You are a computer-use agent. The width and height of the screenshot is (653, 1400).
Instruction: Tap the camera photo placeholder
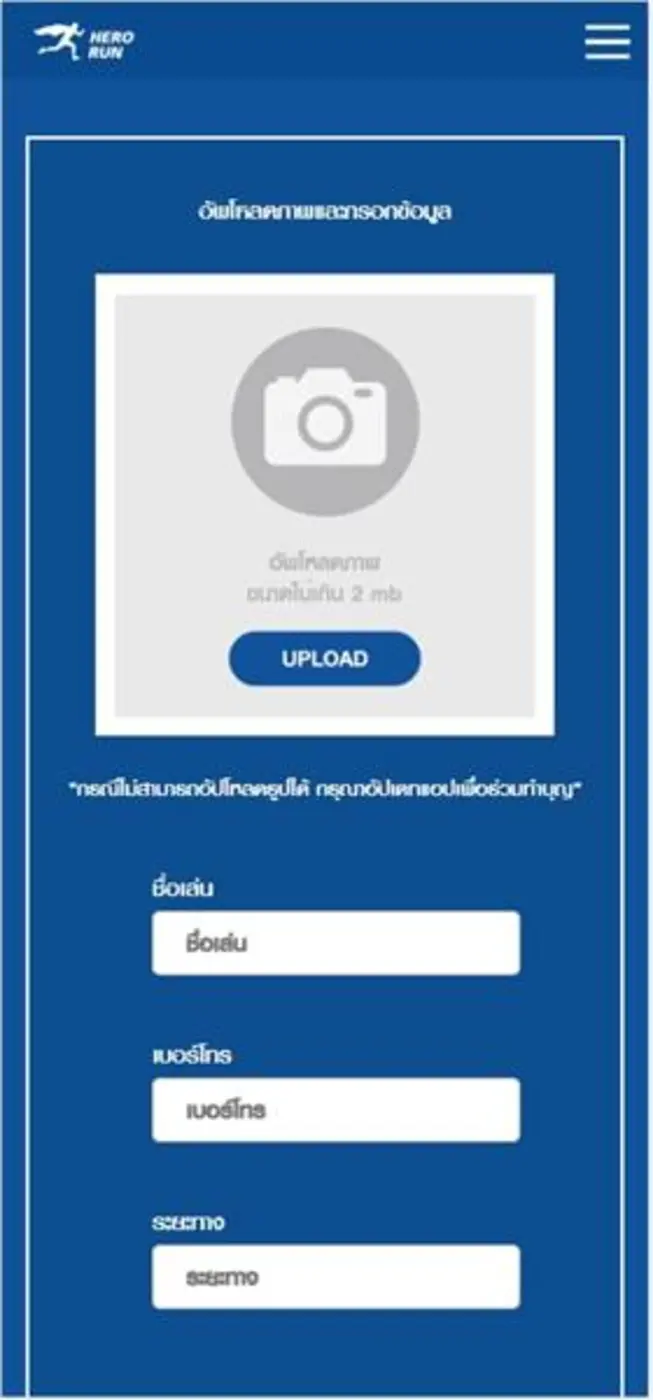[325, 422]
